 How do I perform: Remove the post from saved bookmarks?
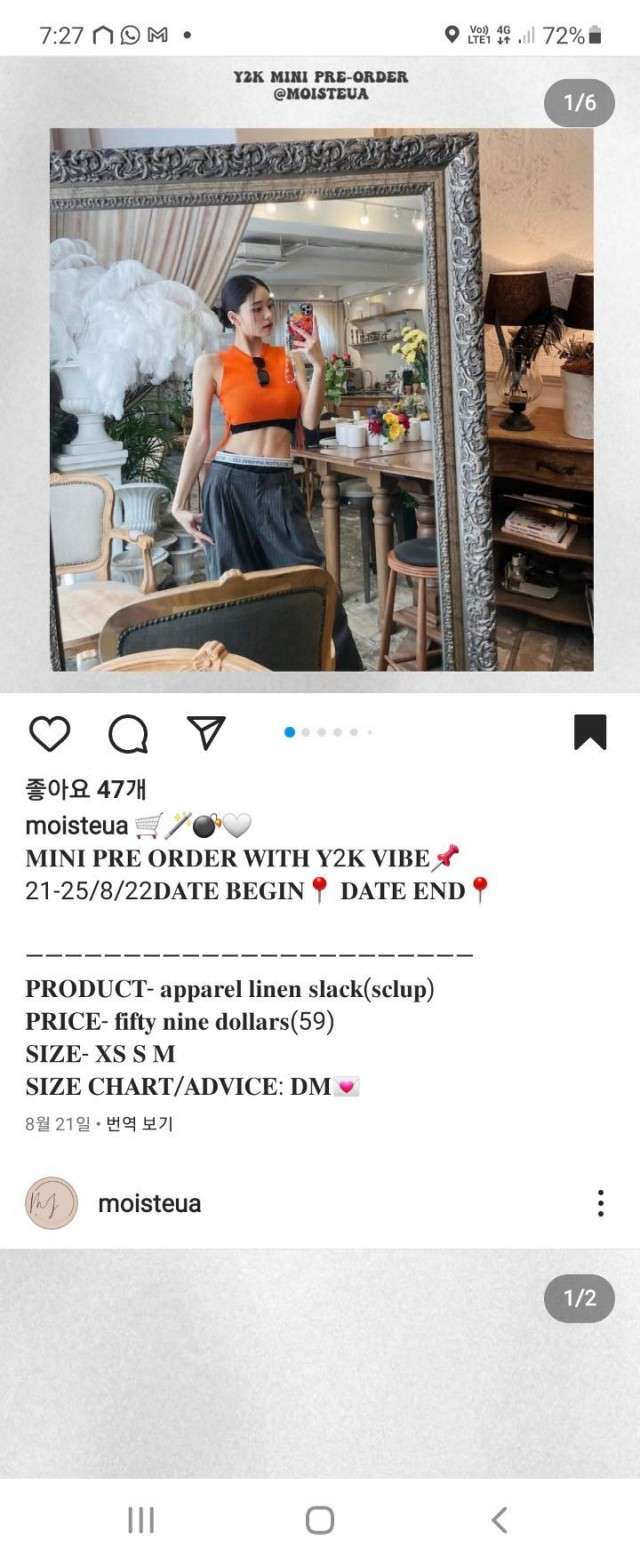(590, 732)
